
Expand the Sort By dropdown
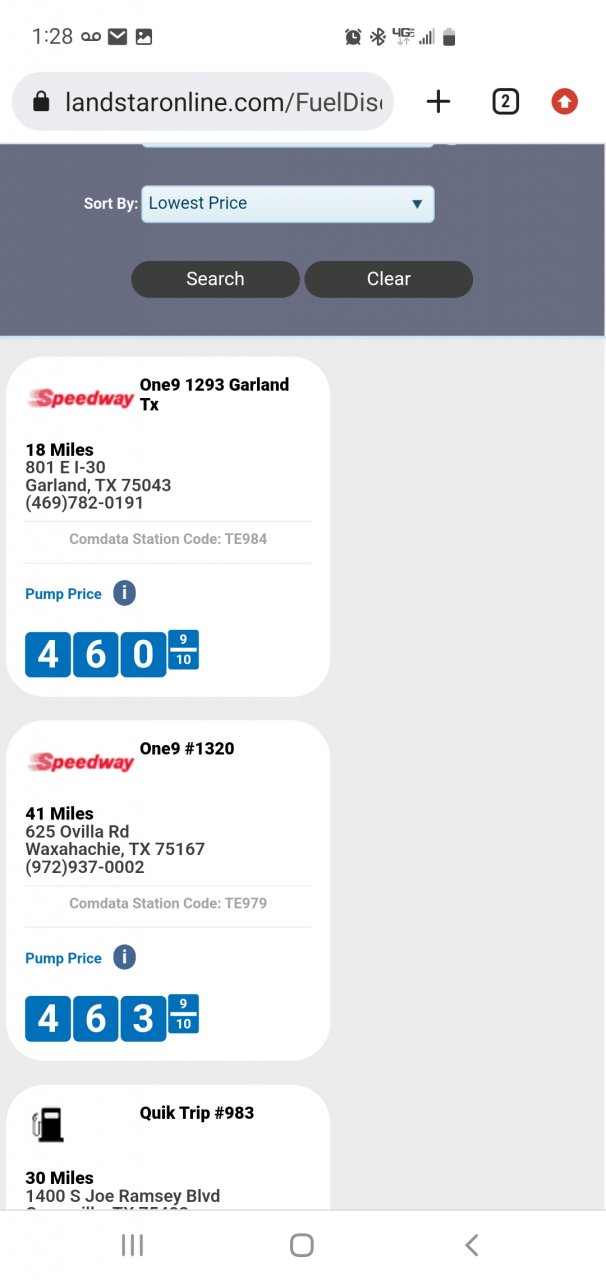click(288, 204)
